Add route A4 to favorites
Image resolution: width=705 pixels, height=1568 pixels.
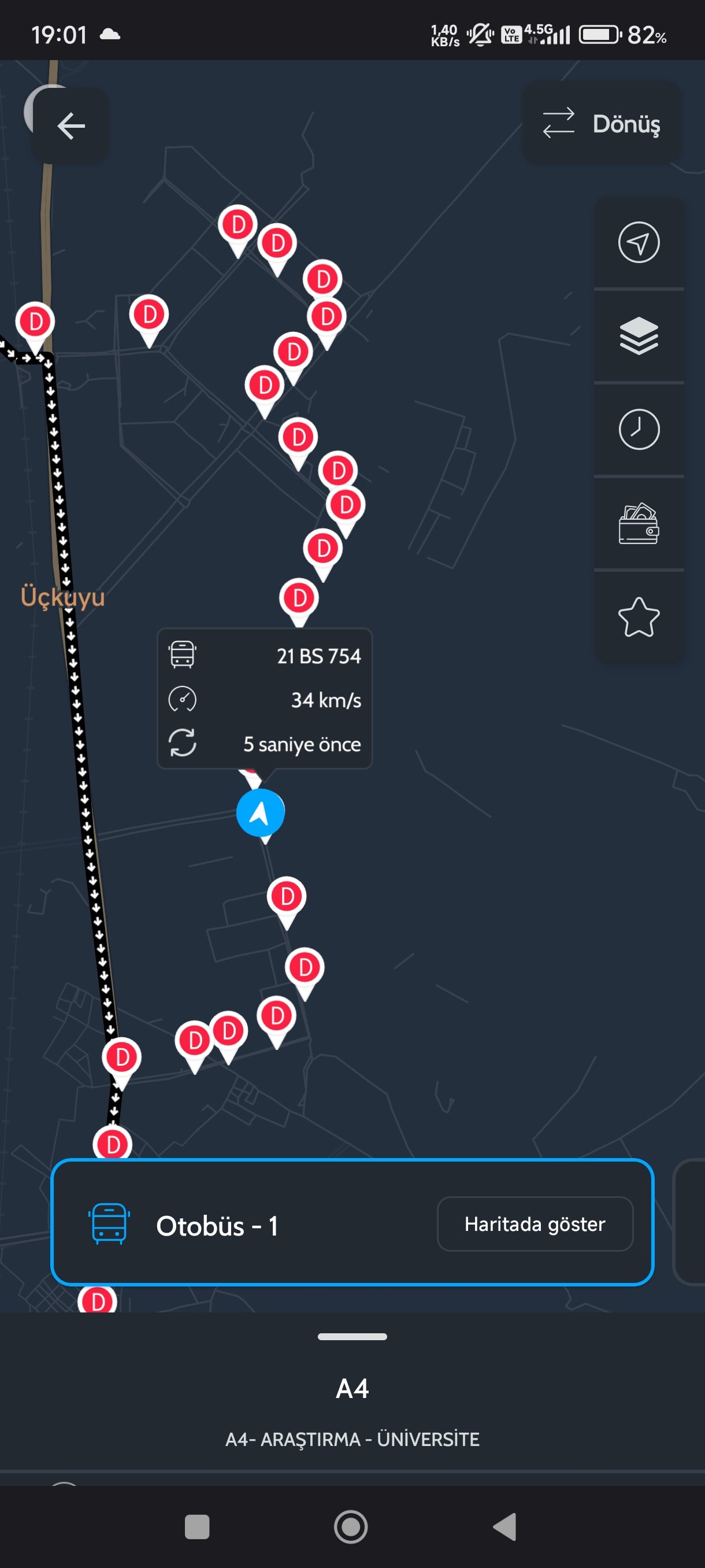639,616
